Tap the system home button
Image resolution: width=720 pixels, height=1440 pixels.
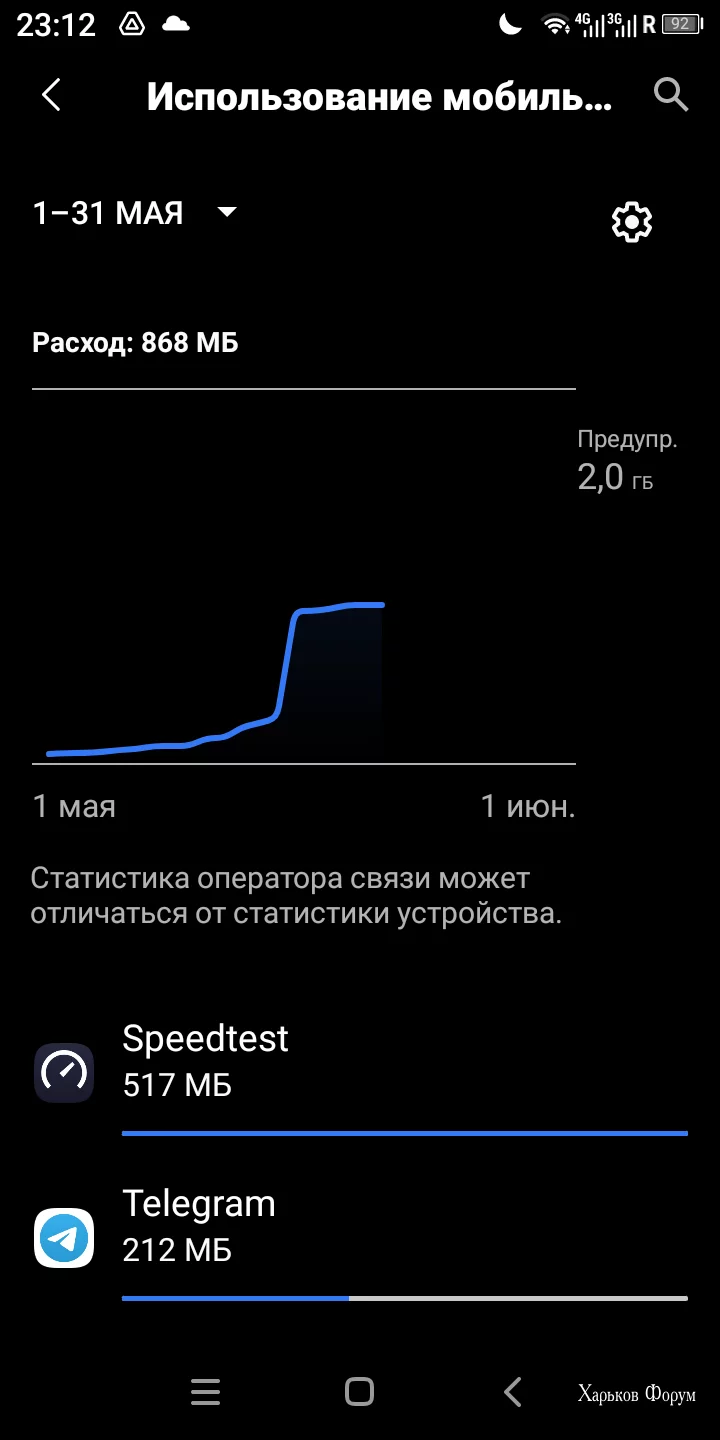pos(359,1392)
